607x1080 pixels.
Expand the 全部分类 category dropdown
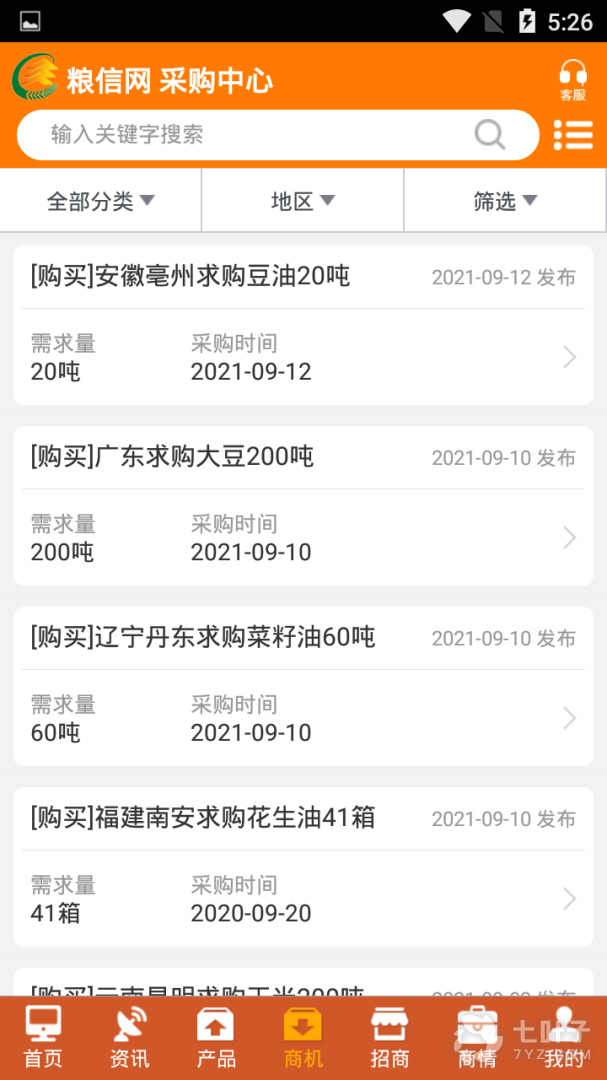tap(101, 201)
